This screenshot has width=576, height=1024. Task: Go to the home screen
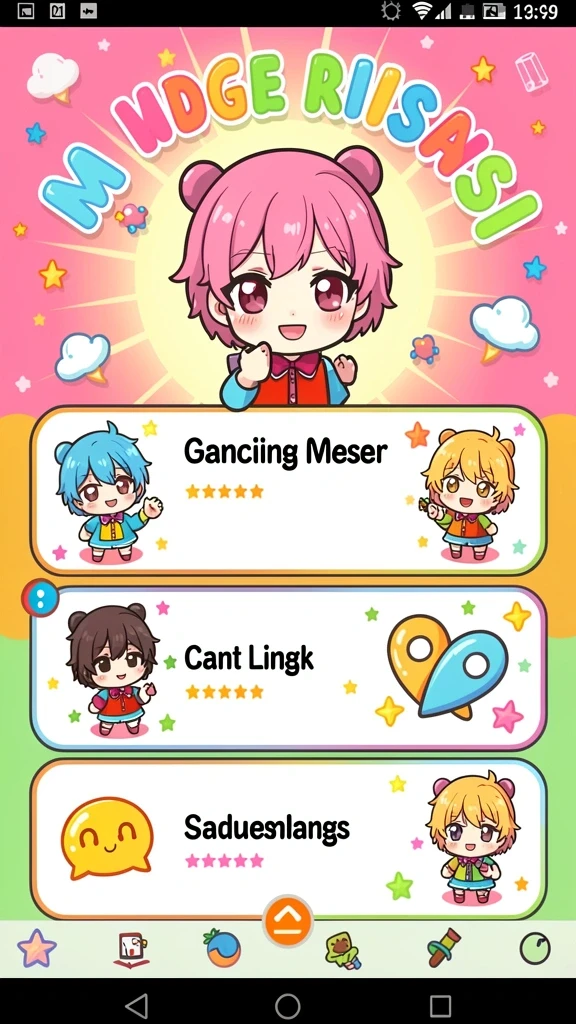pyautogui.click(x=288, y=1006)
